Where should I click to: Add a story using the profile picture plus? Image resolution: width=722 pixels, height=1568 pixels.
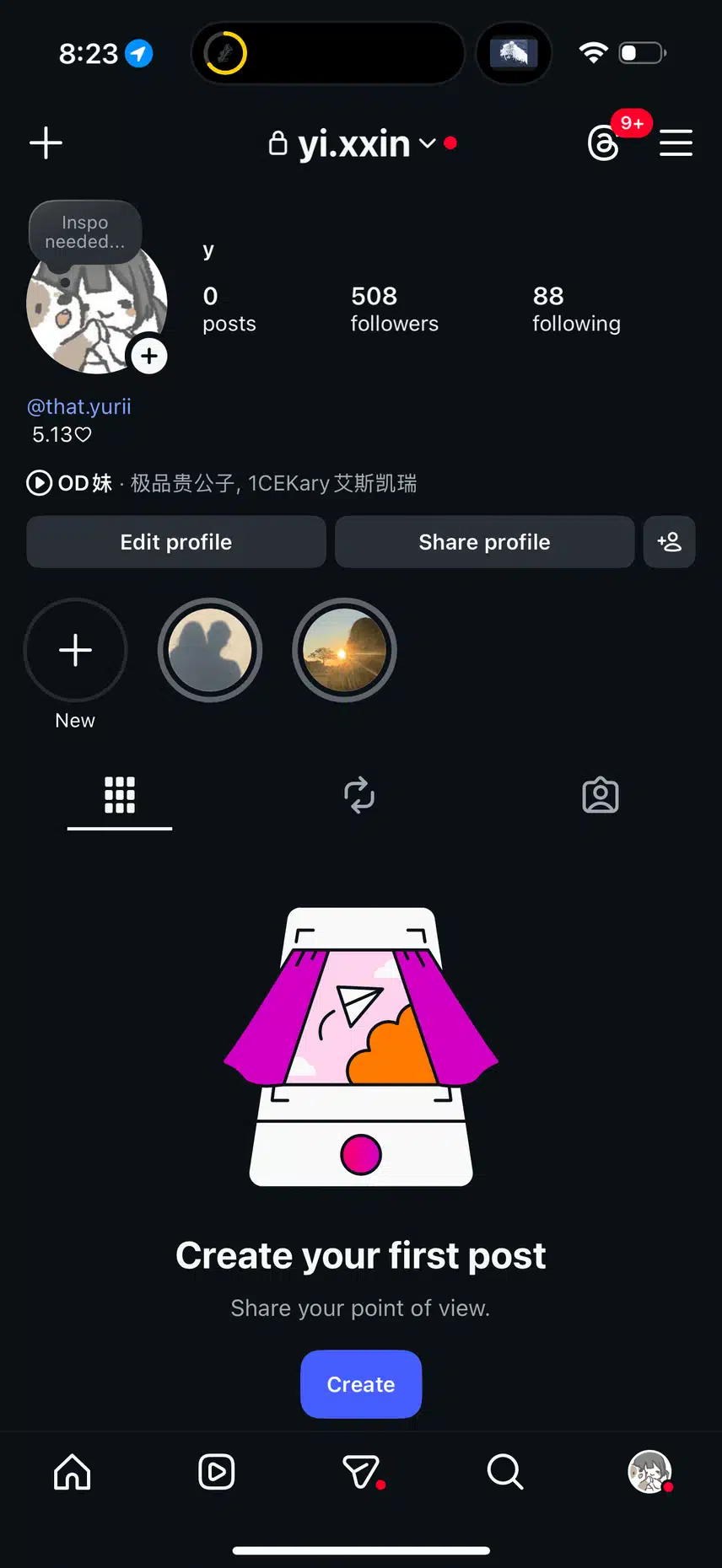pyautogui.click(x=149, y=356)
